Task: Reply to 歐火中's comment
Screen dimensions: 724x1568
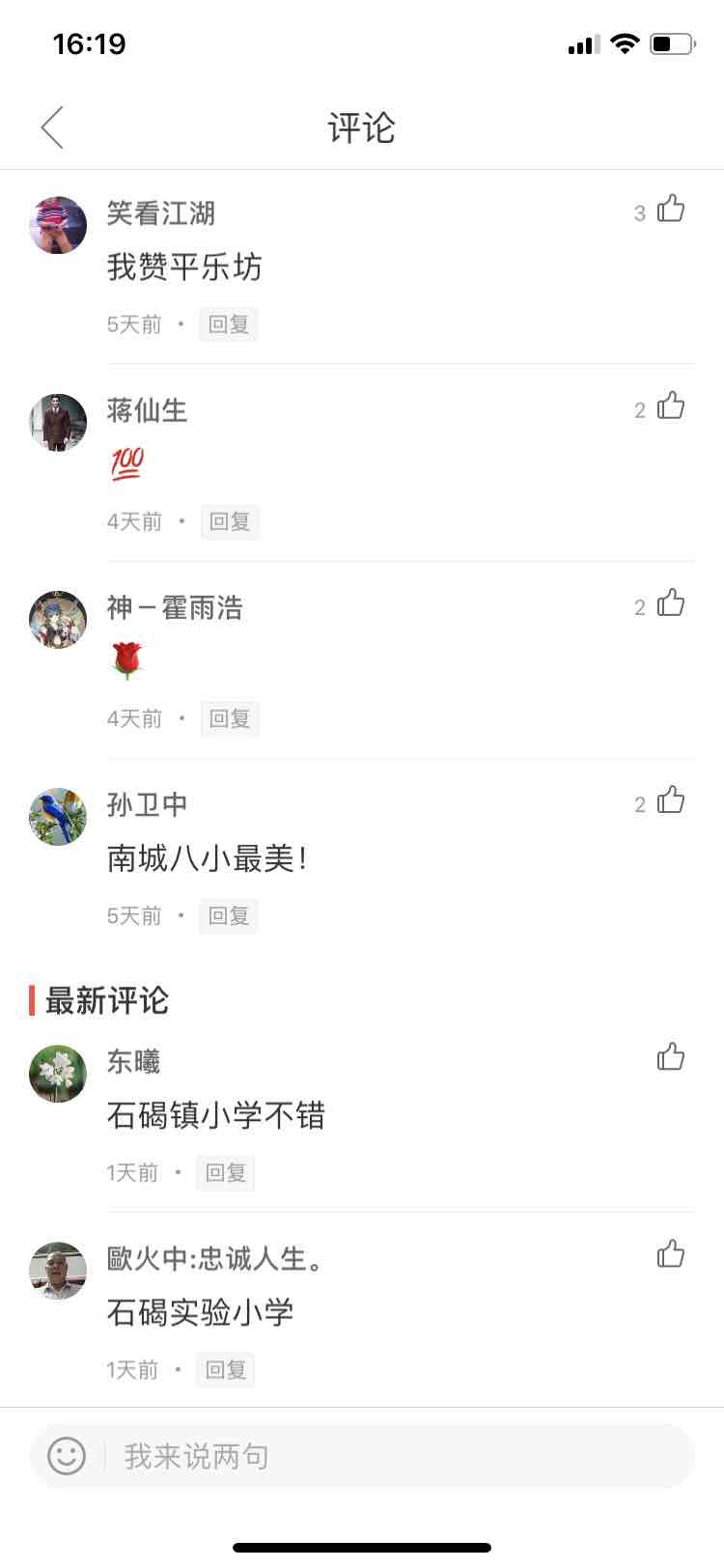Action: click(x=226, y=1369)
